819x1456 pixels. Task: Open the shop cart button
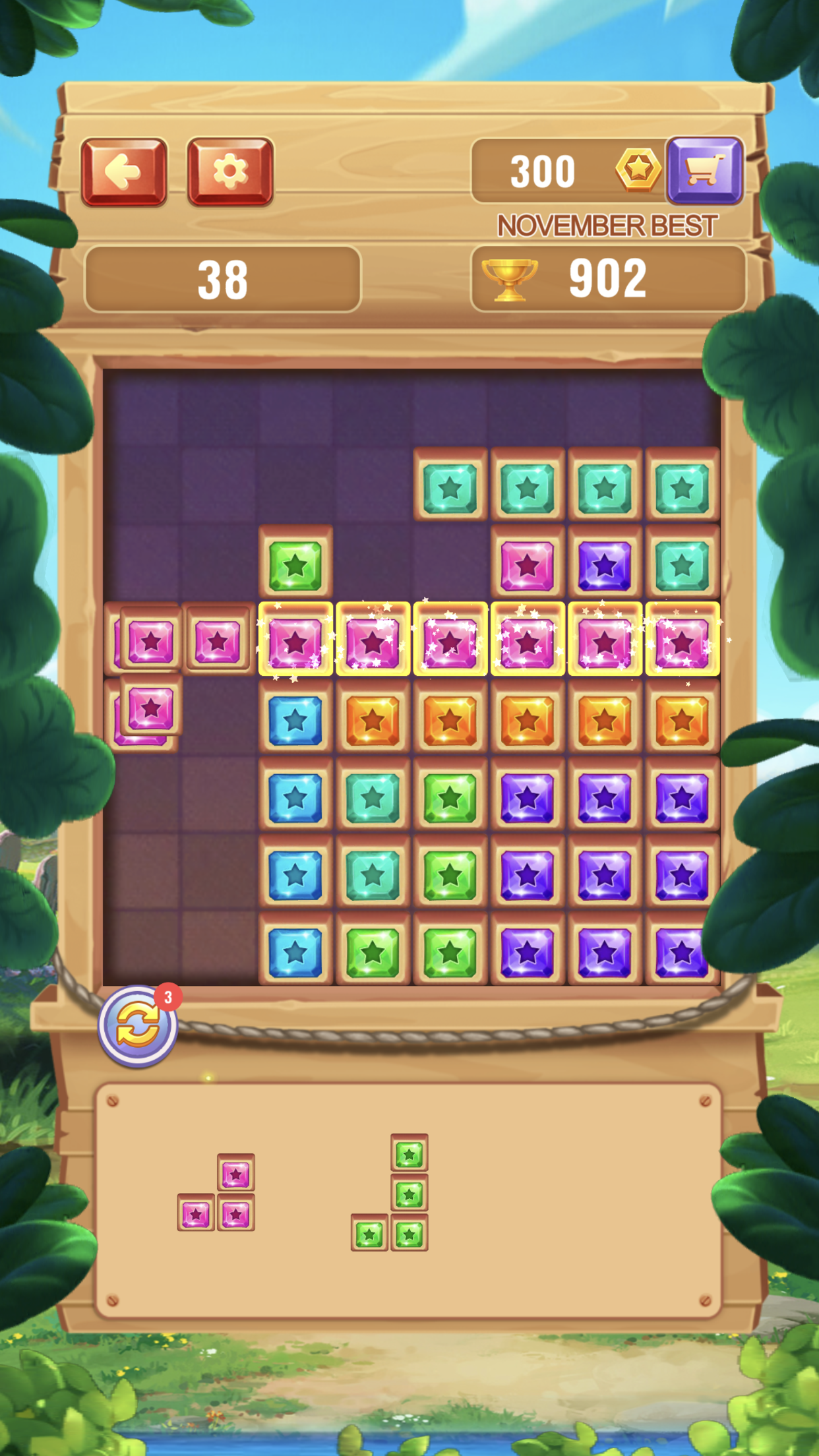pyautogui.click(x=704, y=171)
